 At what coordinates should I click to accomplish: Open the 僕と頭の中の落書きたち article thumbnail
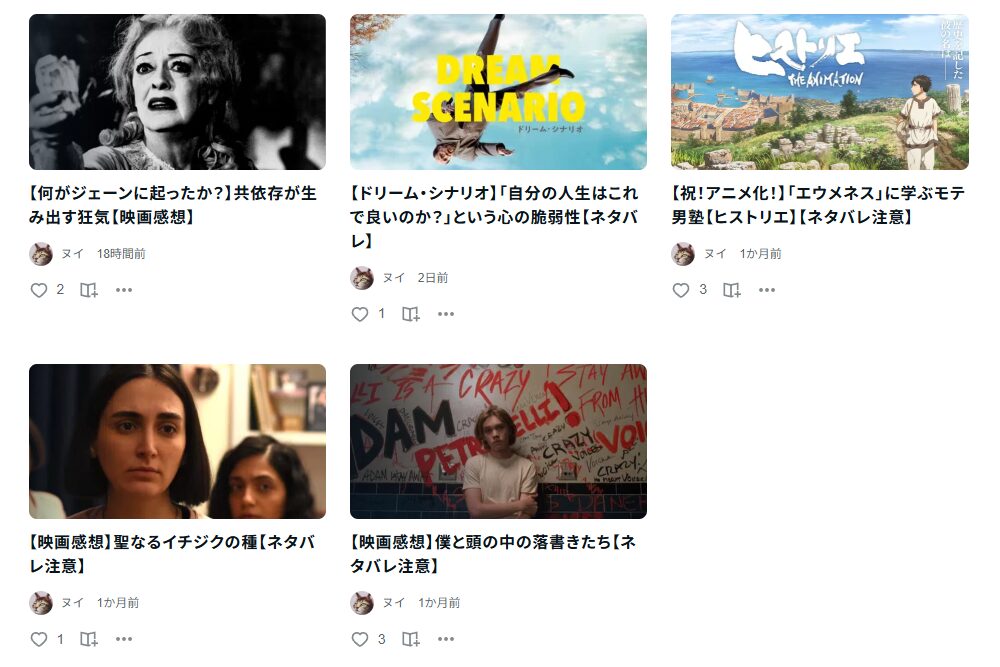pos(498,441)
